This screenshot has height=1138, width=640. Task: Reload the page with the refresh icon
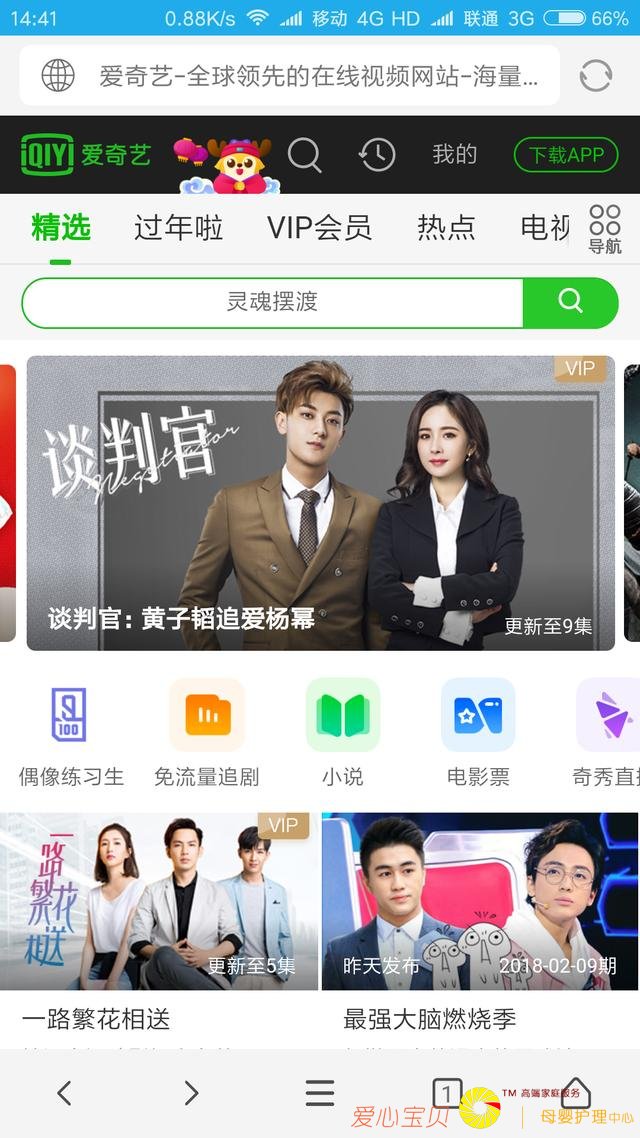pos(595,76)
